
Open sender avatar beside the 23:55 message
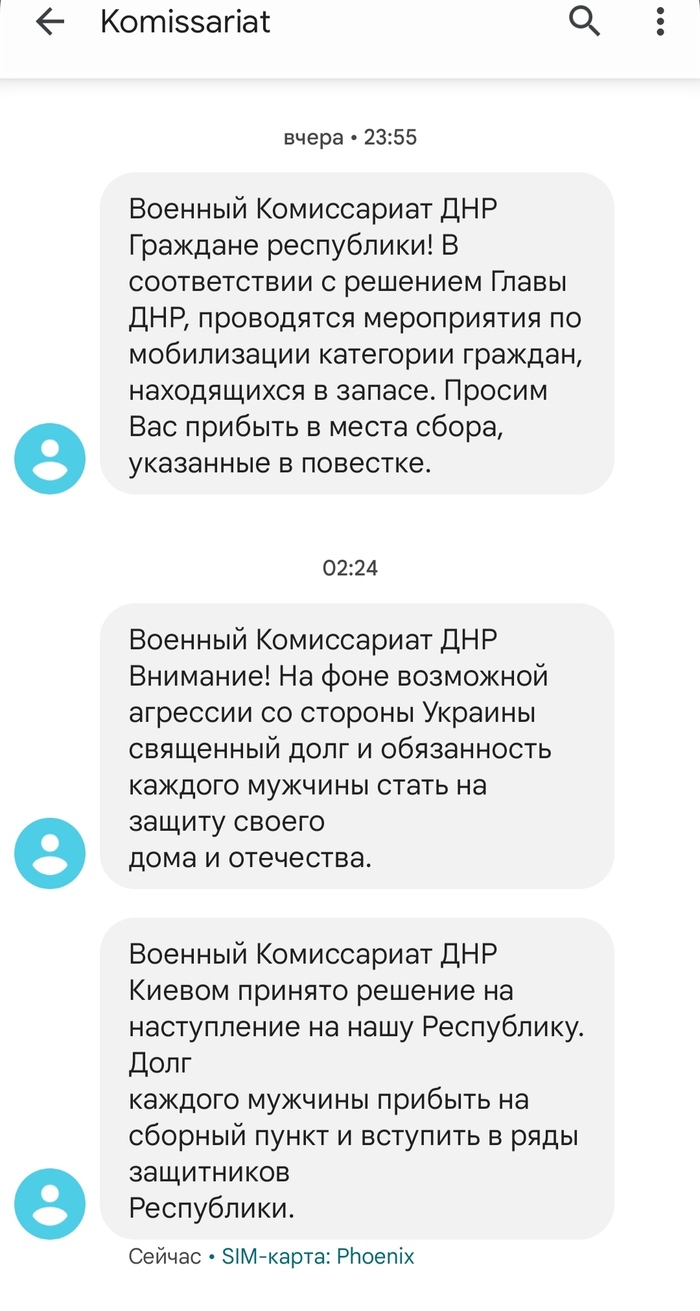[50, 458]
